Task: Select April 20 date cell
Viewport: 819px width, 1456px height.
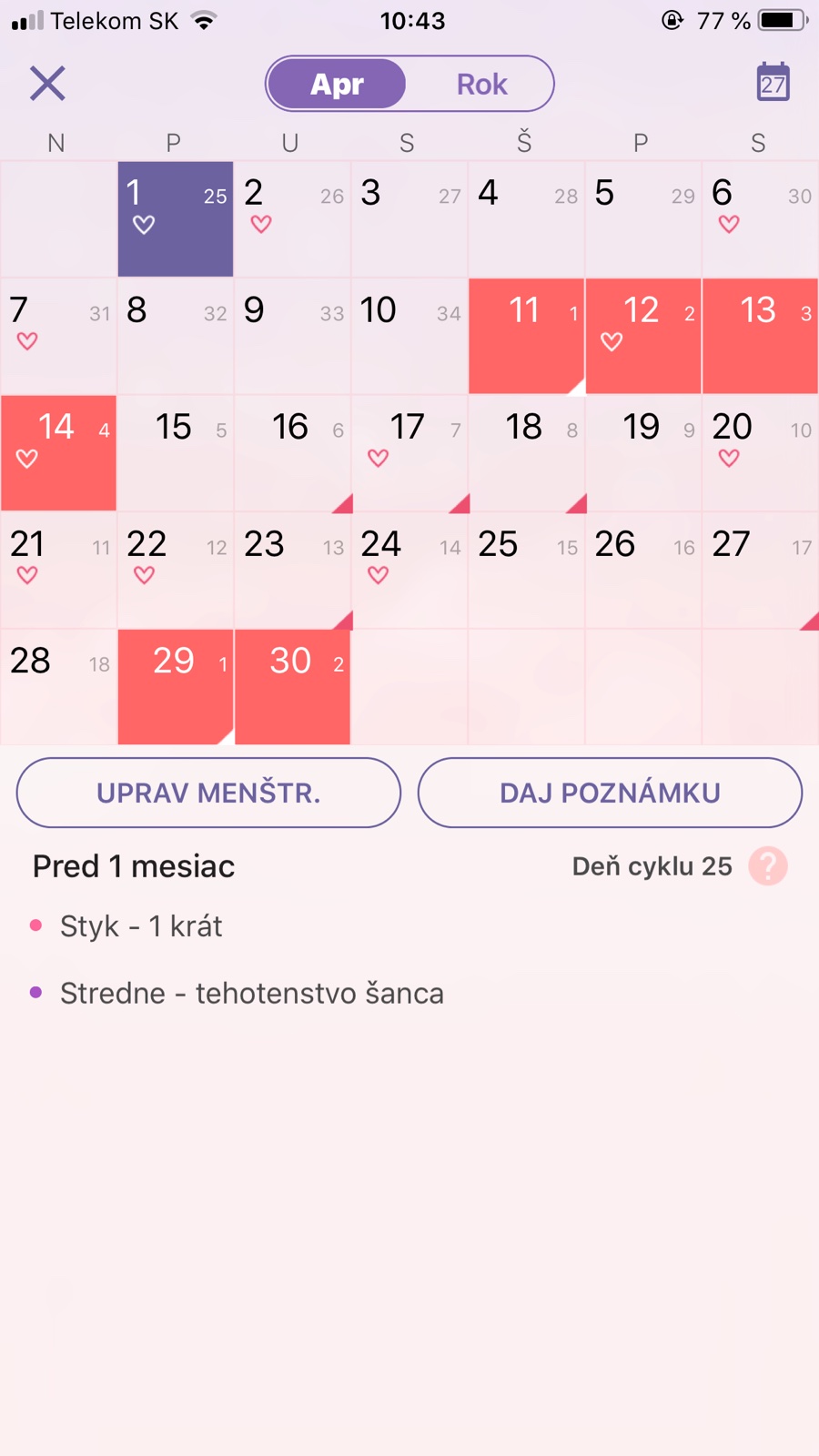Action: 760,452
